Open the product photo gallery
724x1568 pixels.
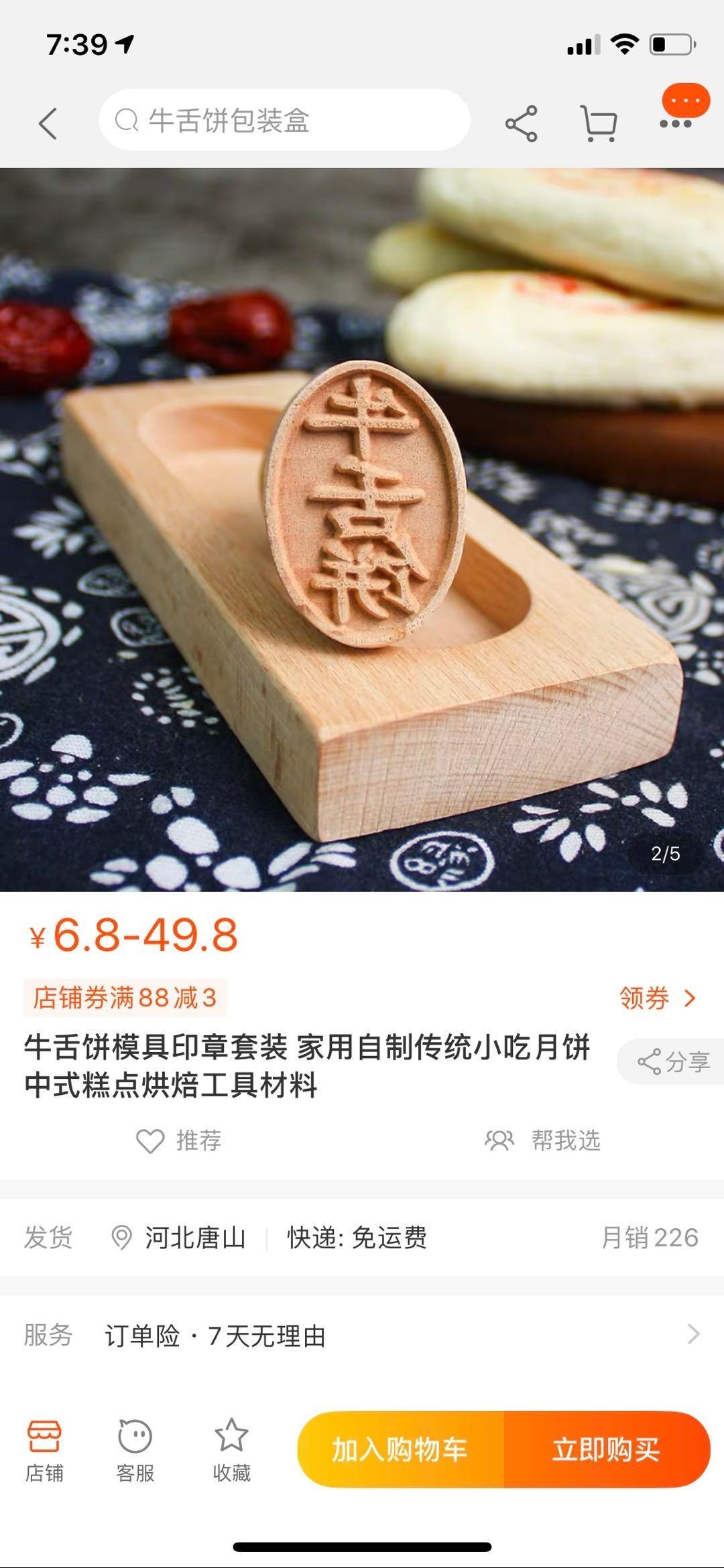pyautogui.click(x=362, y=529)
